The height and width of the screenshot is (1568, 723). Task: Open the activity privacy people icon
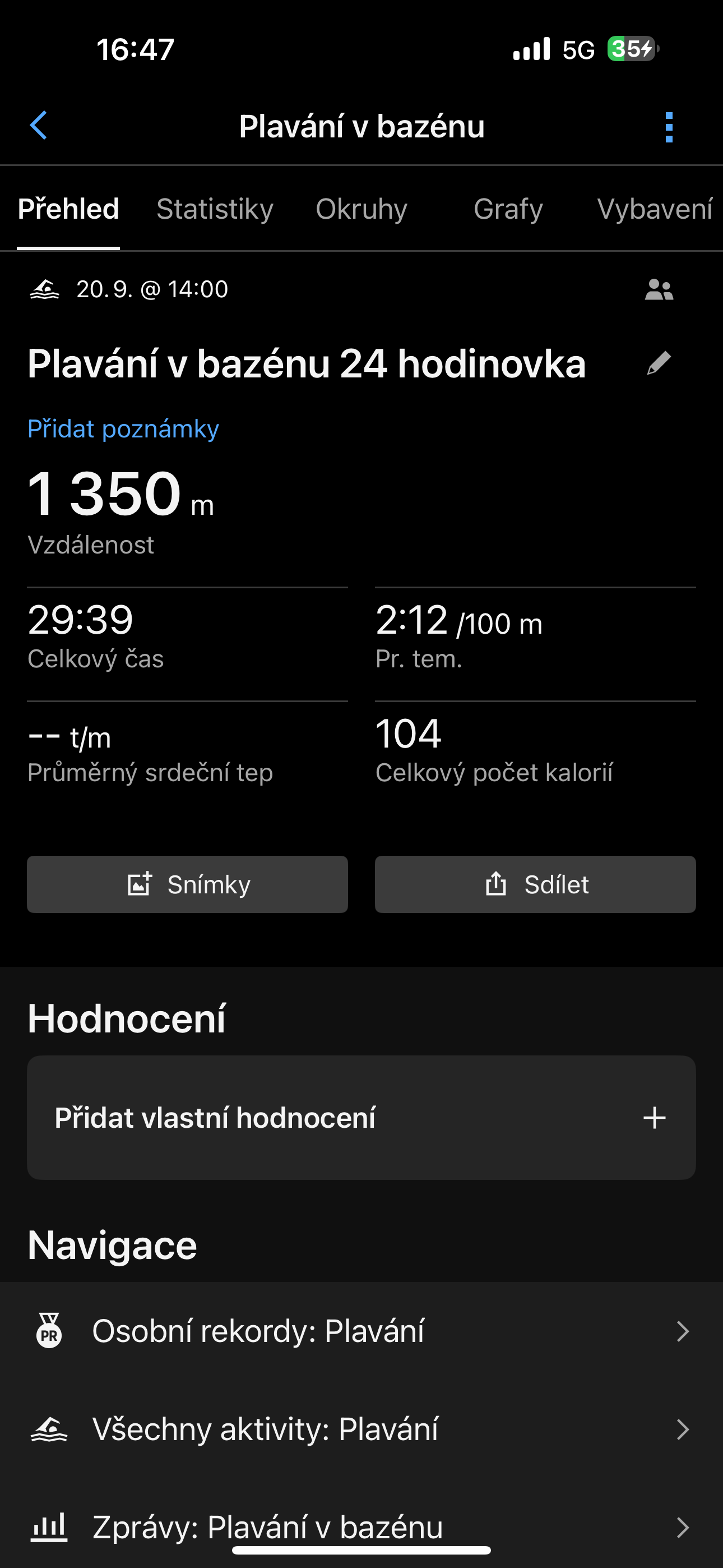point(659,290)
